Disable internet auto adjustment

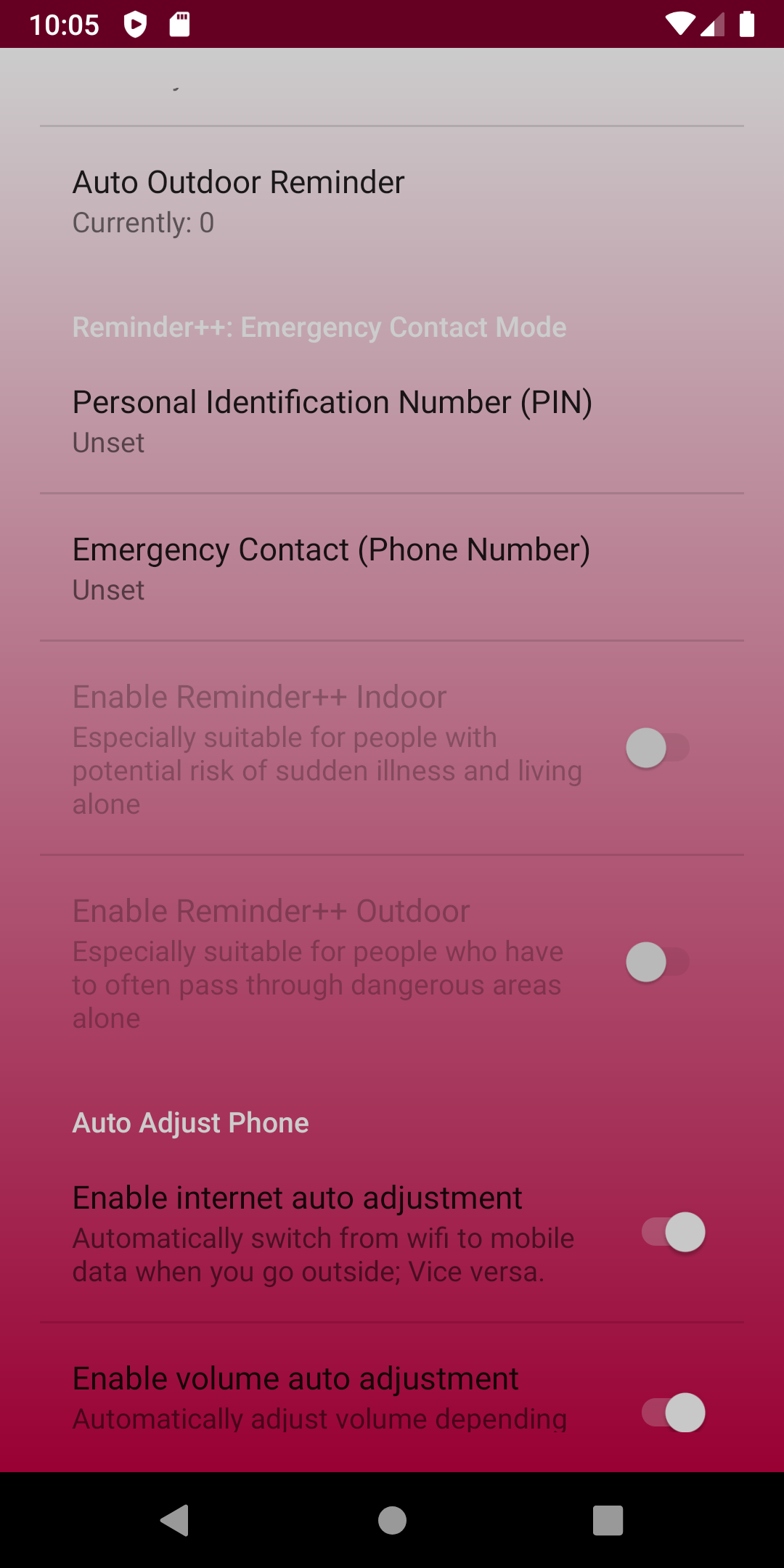(674, 1232)
